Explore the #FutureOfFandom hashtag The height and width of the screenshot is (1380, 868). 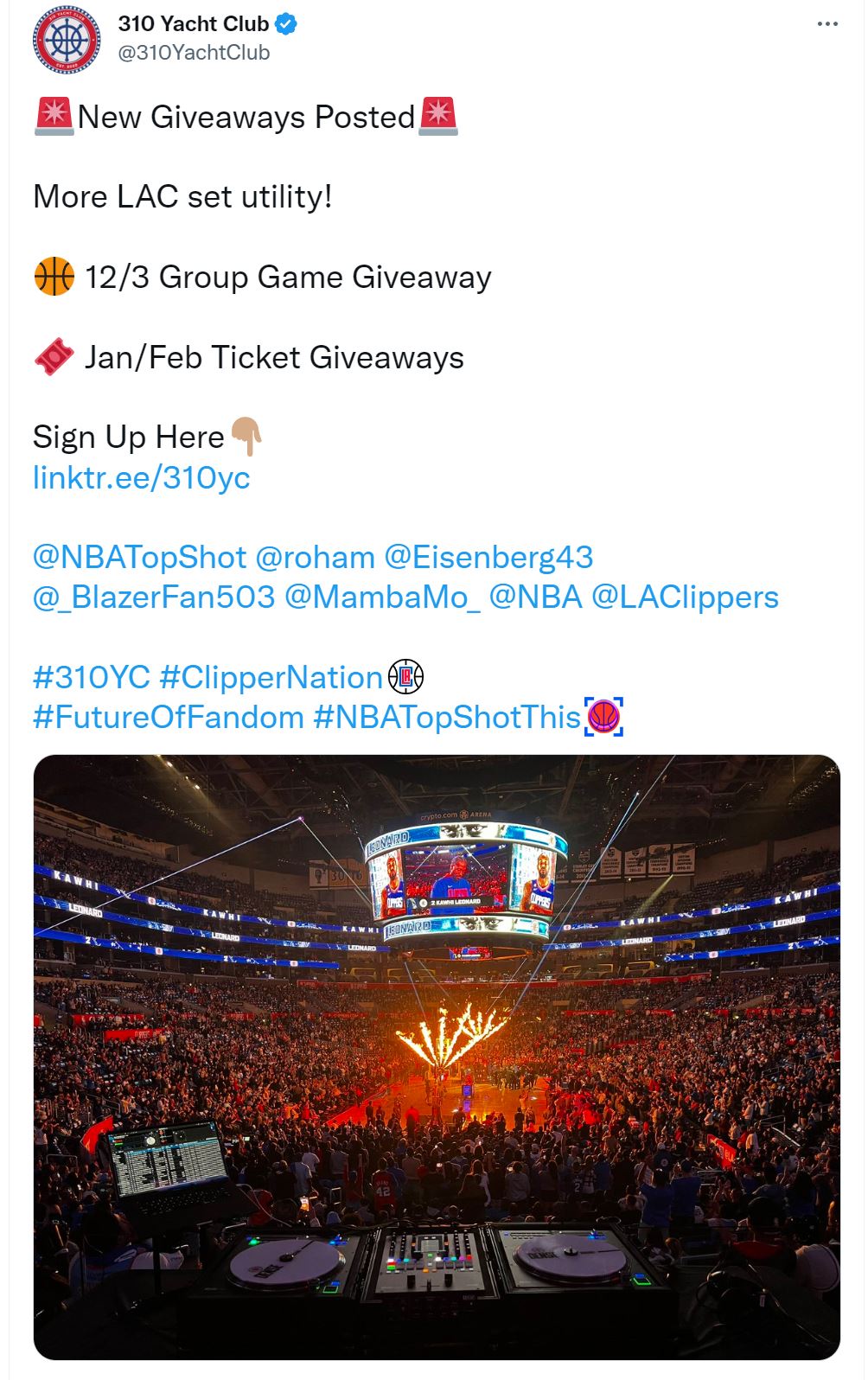[168, 717]
